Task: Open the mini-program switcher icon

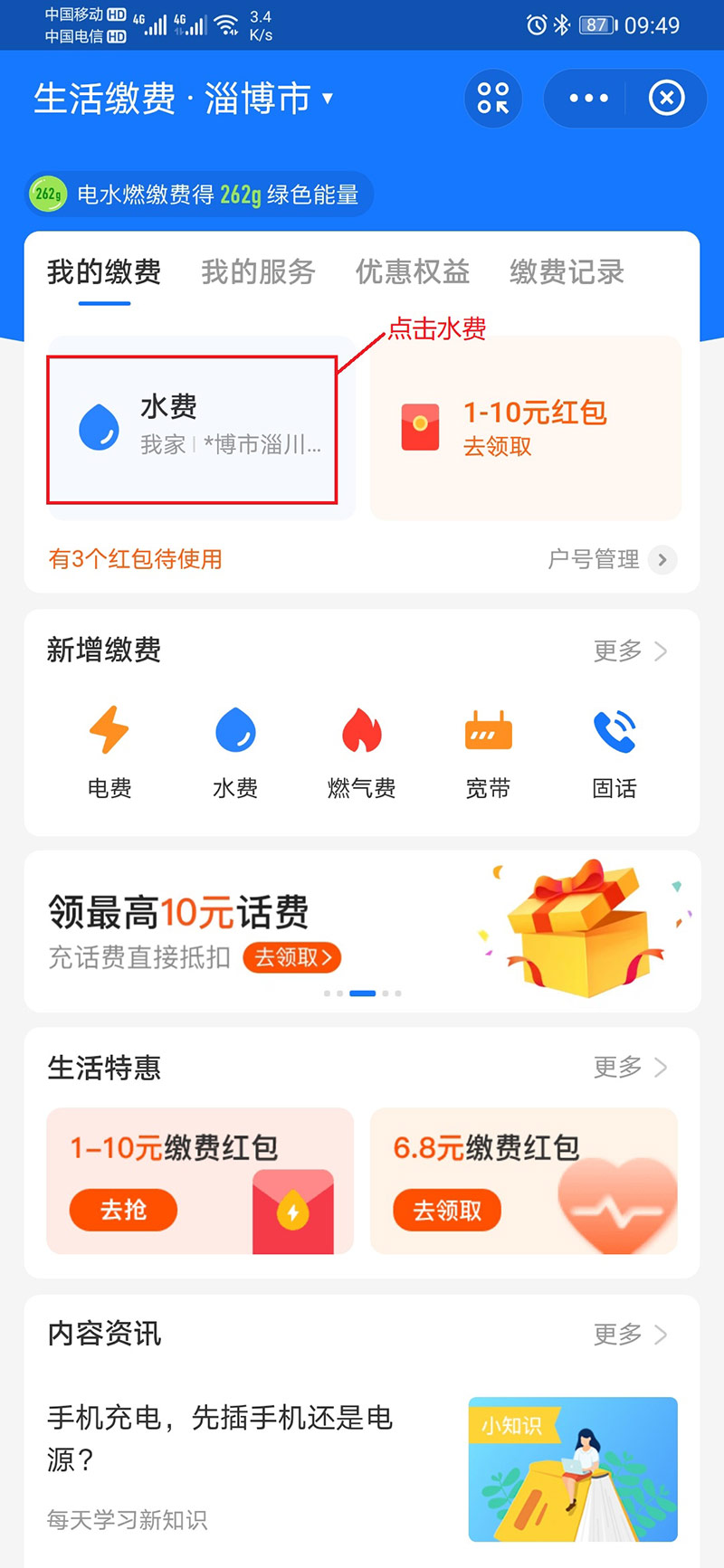Action: (x=493, y=98)
